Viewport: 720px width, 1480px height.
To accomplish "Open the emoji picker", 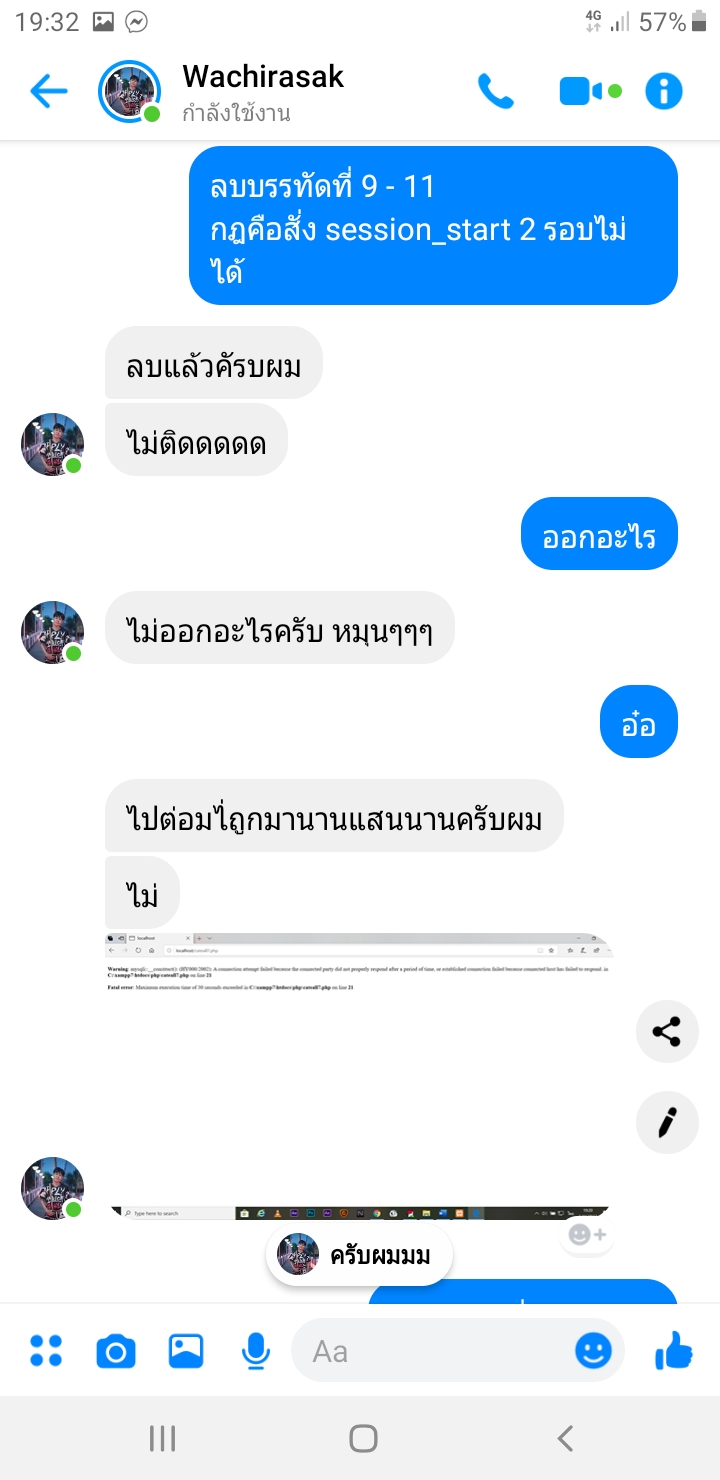I will click(593, 1351).
